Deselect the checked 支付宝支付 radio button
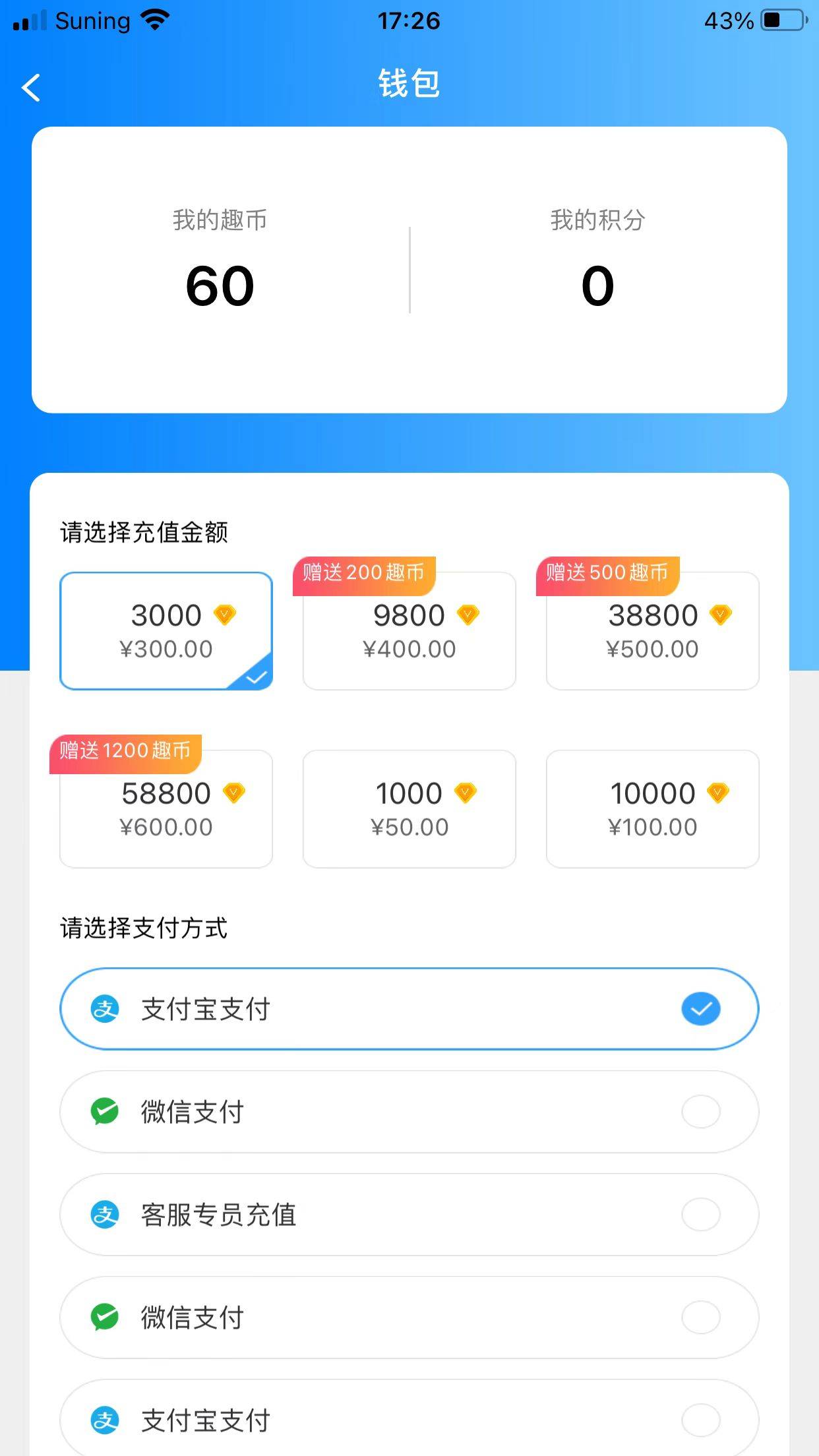Image resolution: width=819 pixels, height=1456 pixels. pos(701,1009)
